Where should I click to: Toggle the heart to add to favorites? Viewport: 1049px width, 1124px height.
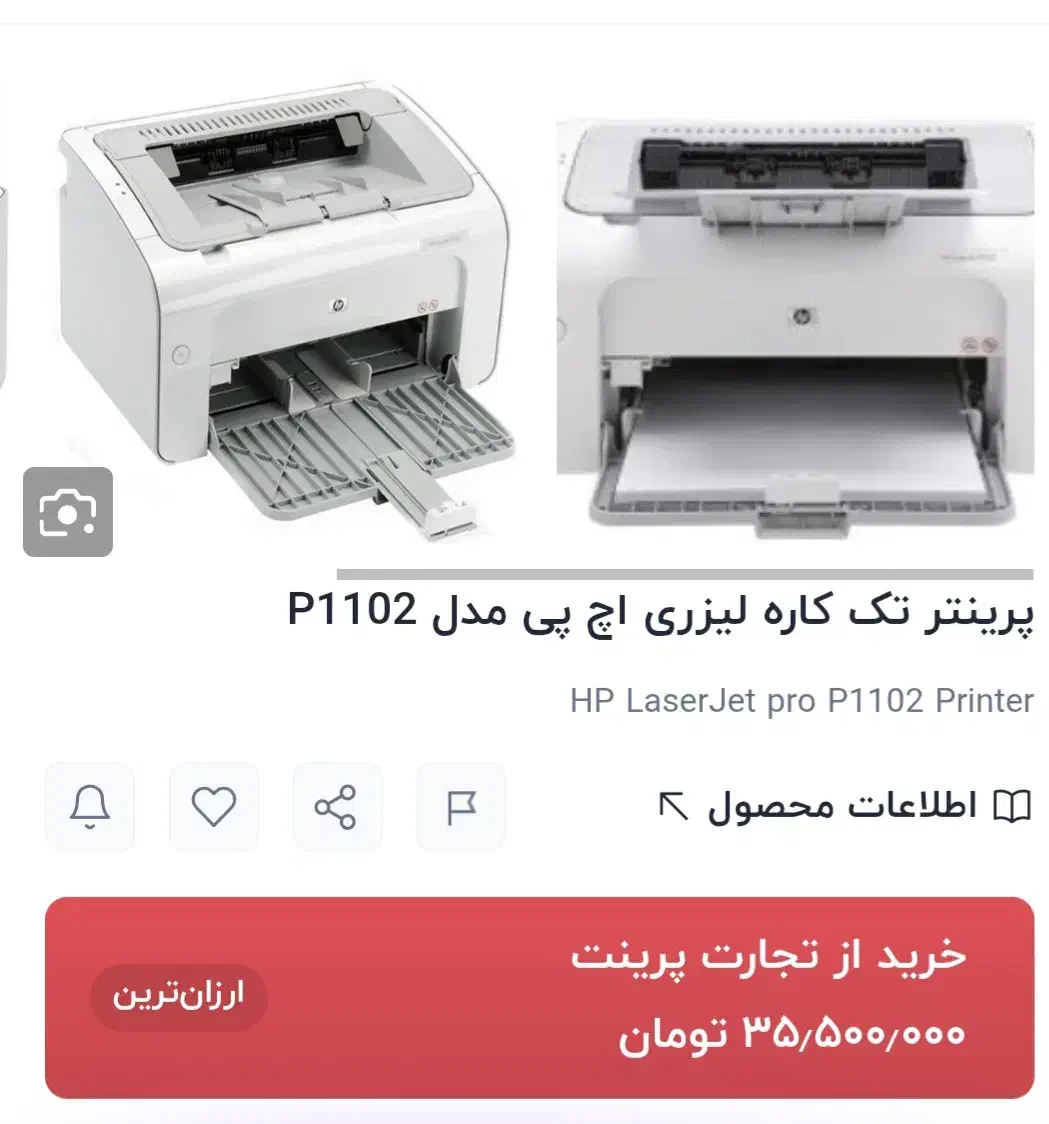(213, 807)
